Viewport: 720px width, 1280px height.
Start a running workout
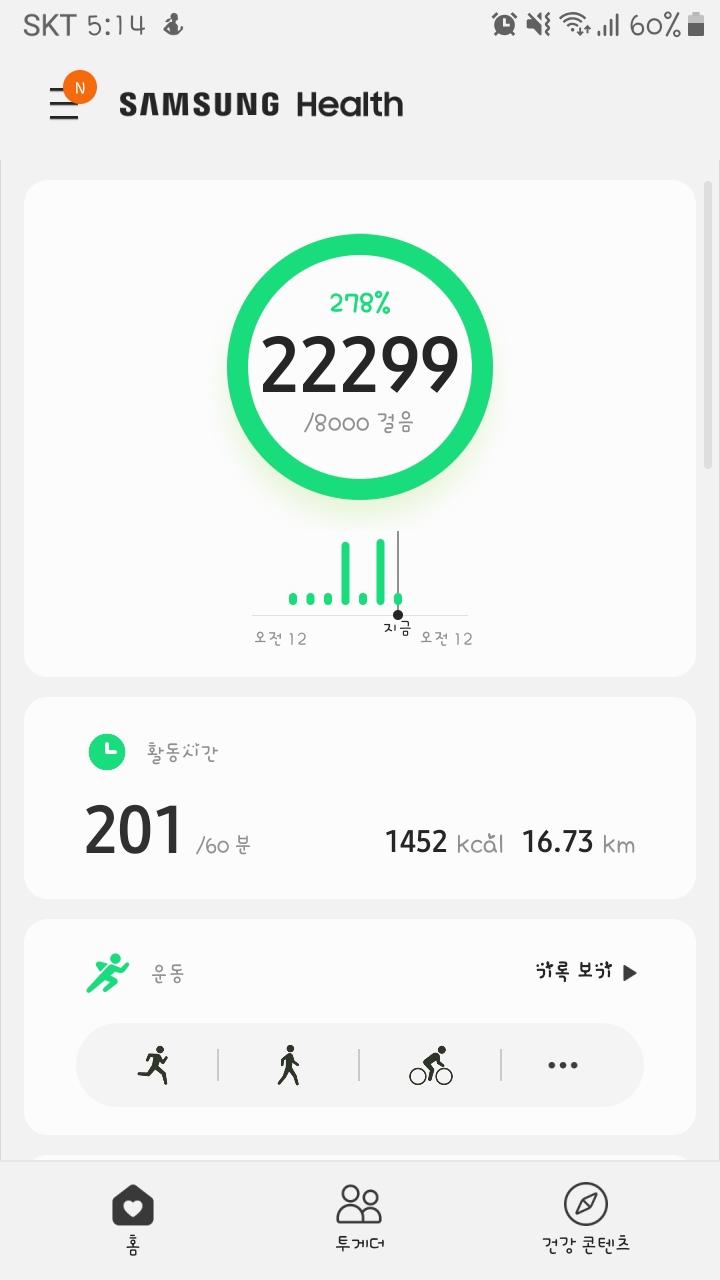click(153, 1065)
